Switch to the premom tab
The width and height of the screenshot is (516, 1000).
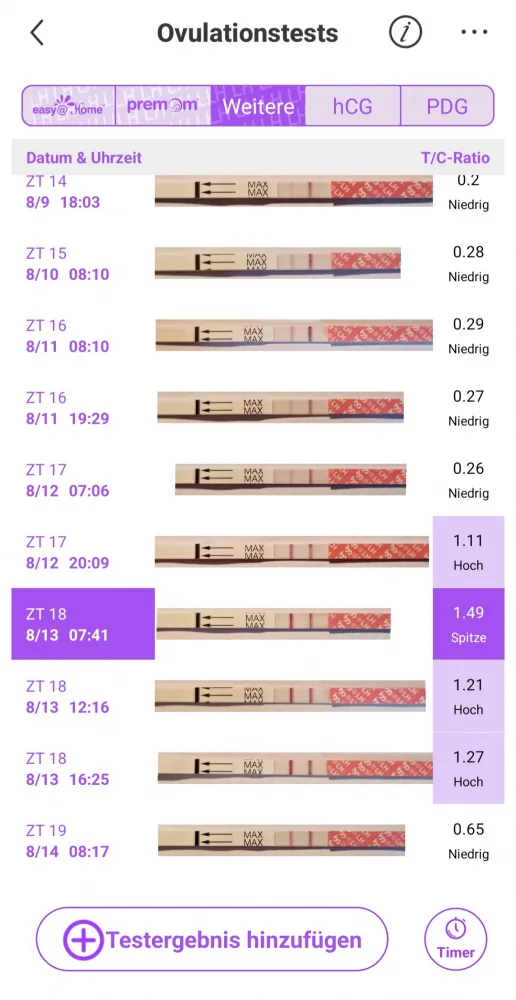(163, 106)
